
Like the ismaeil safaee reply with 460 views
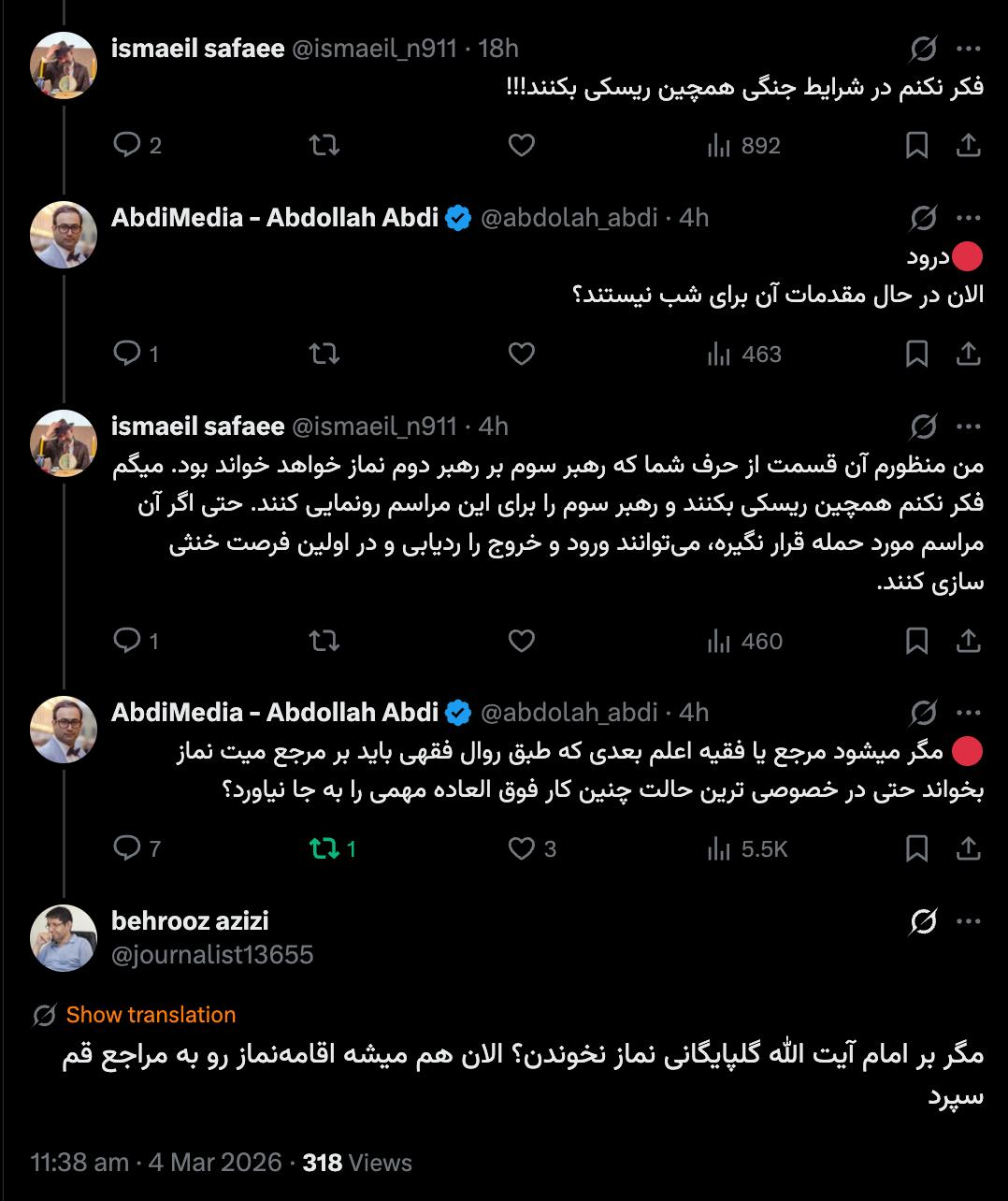[x=522, y=641]
